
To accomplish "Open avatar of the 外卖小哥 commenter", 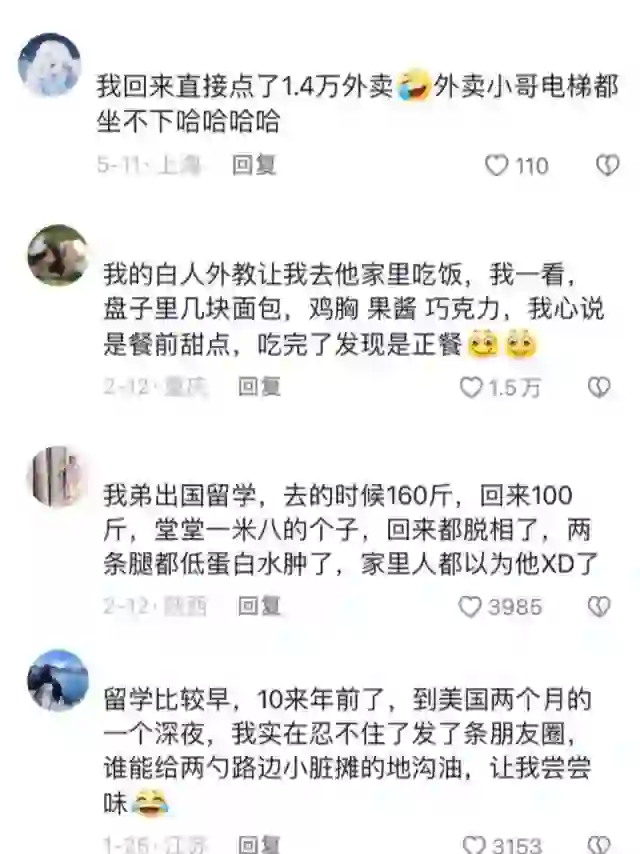I will (x=50, y=64).
